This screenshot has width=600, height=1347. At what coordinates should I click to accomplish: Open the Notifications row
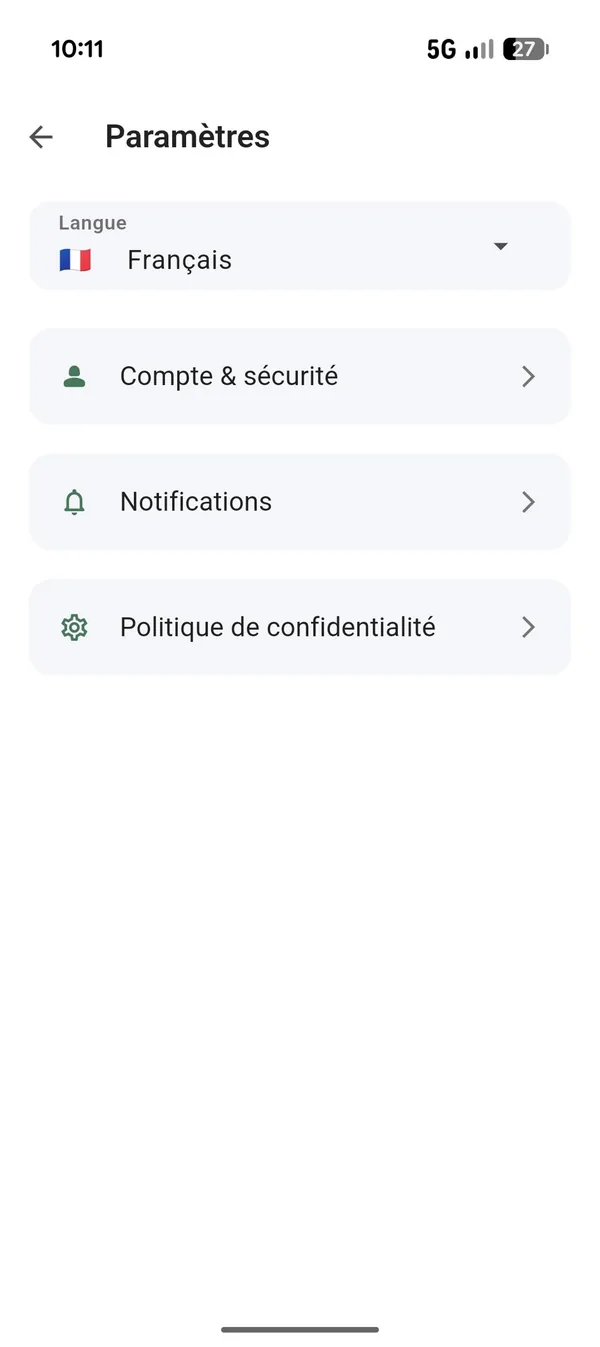tap(300, 502)
